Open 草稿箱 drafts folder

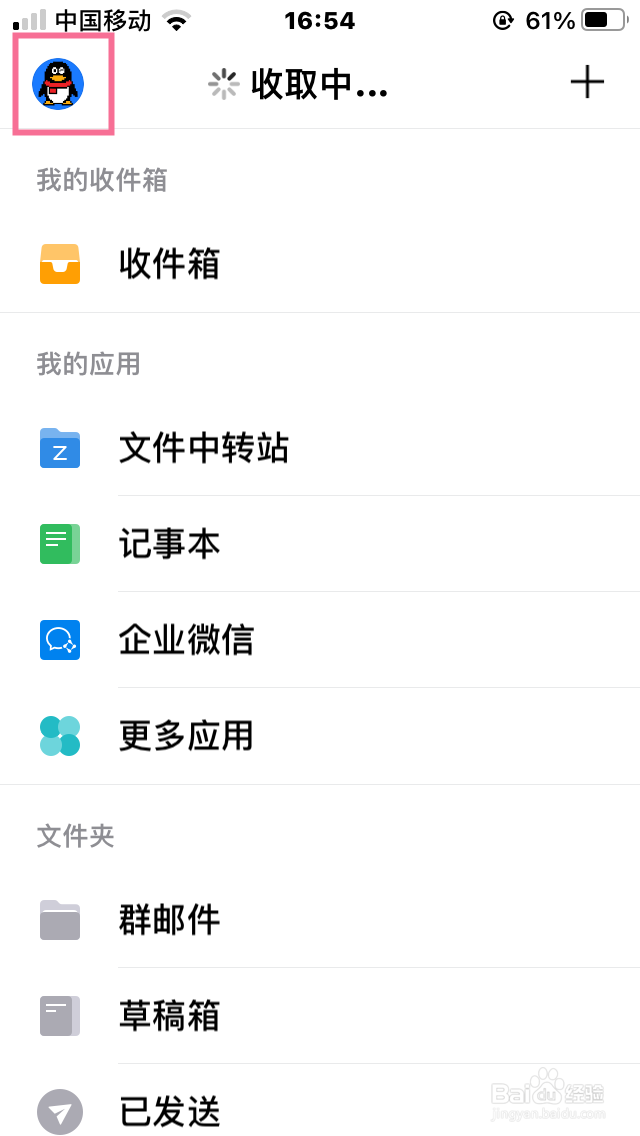(320, 1016)
